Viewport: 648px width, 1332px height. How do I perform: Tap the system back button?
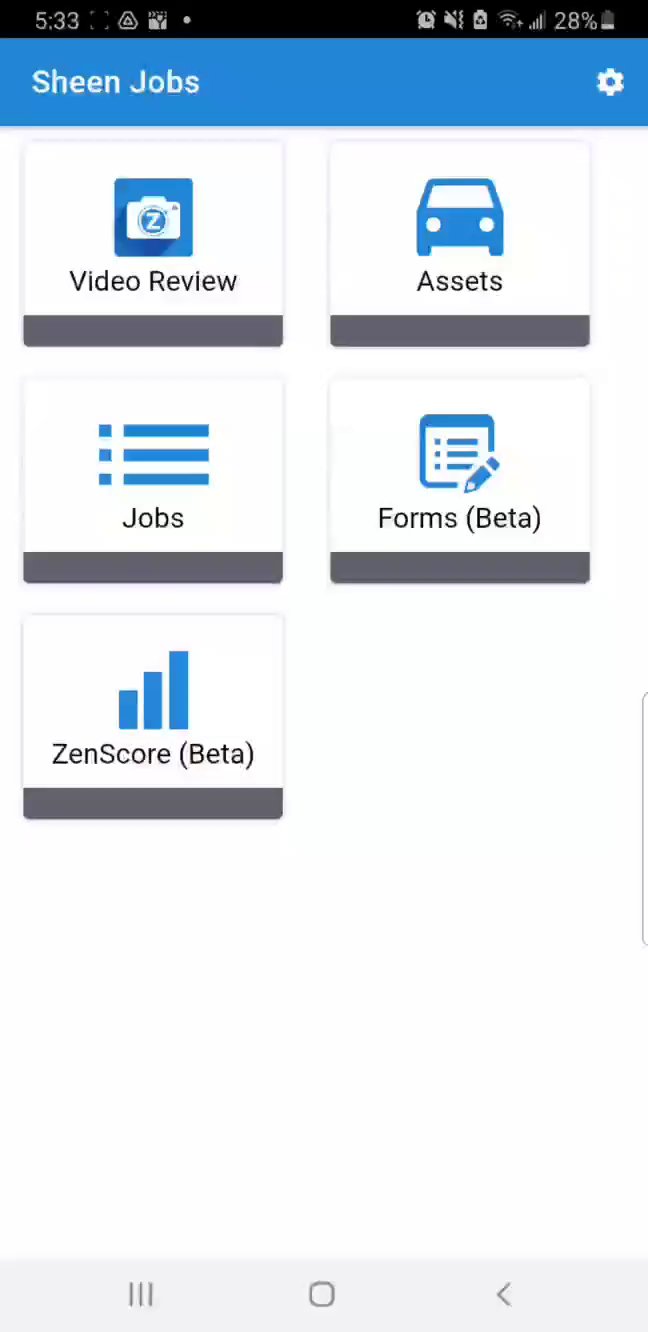tap(504, 1294)
